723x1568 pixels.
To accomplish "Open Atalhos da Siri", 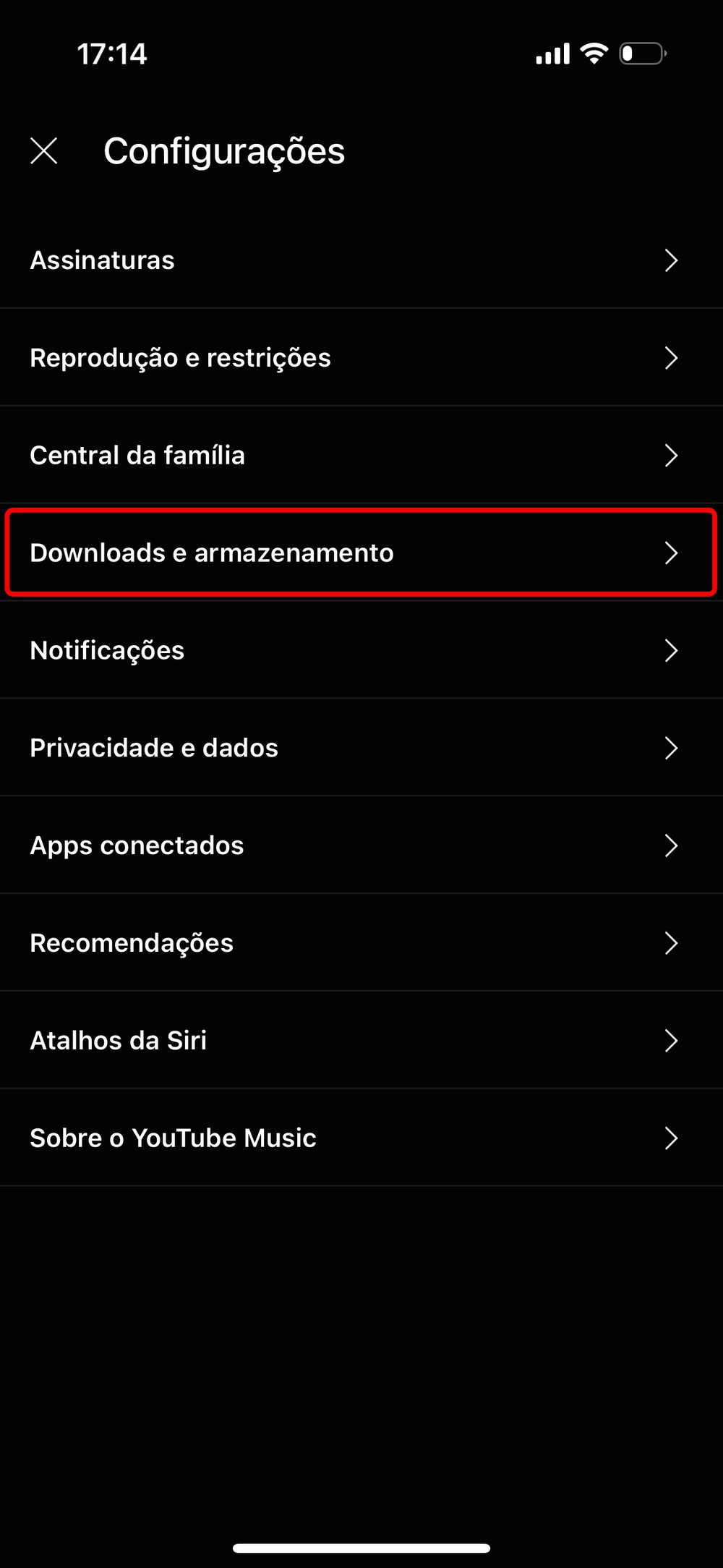I will (361, 1041).
